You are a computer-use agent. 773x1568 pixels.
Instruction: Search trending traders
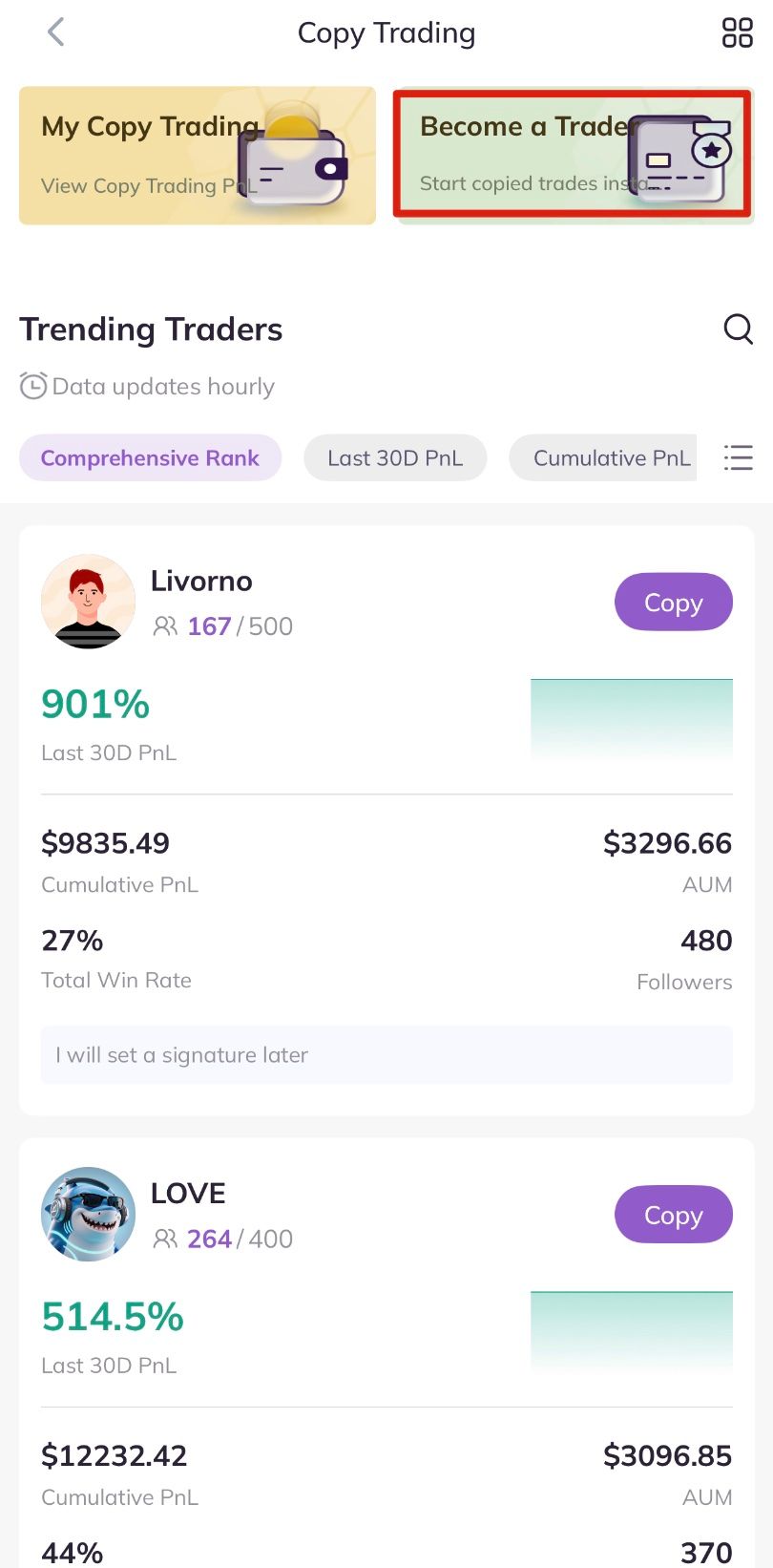click(x=738, y=329)
